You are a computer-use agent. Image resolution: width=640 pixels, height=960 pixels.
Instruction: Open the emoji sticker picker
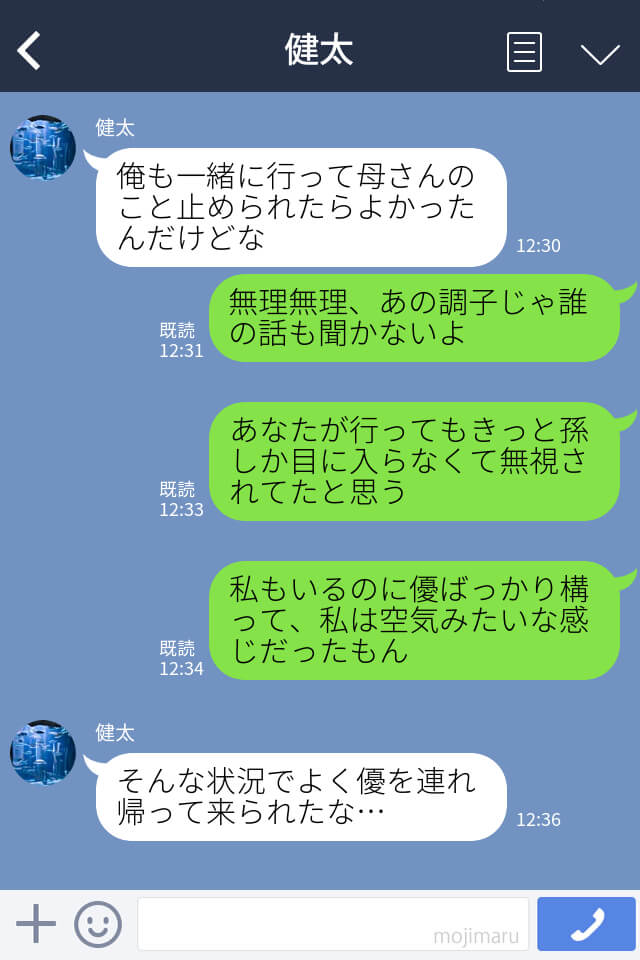click(x=98, y=924)
